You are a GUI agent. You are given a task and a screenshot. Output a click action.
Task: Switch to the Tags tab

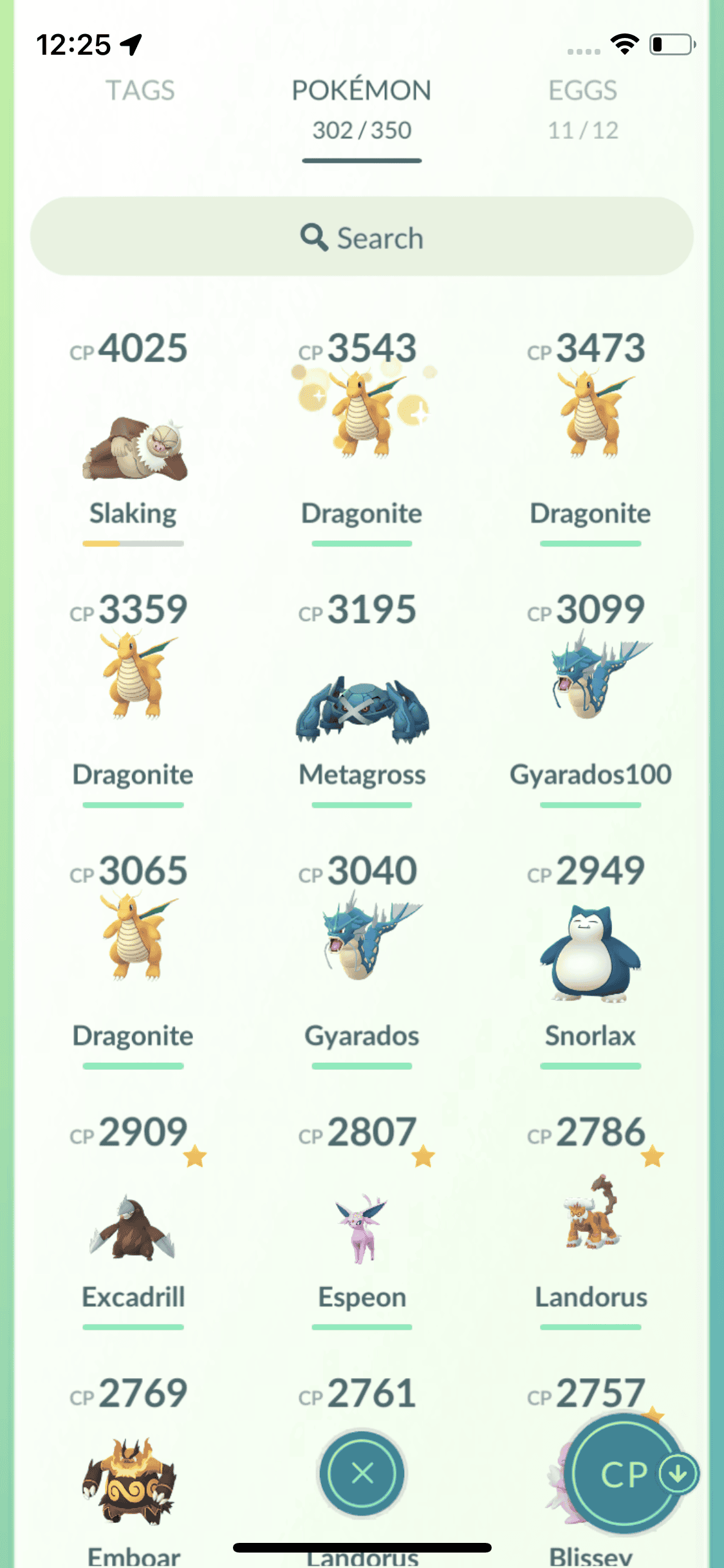140,91
